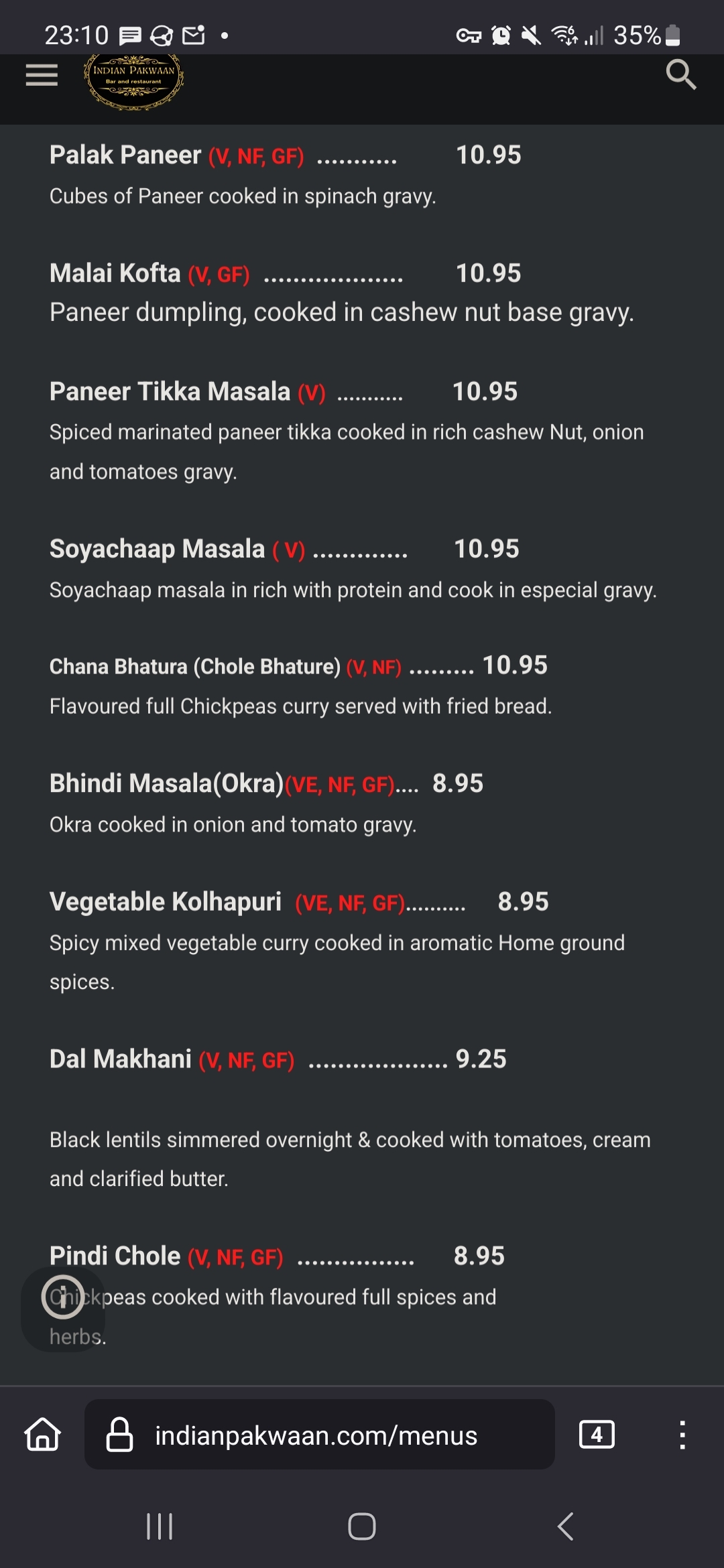Go to the browser home page
Viewport: 724px width, 1568px height.
coord(43,1435)
